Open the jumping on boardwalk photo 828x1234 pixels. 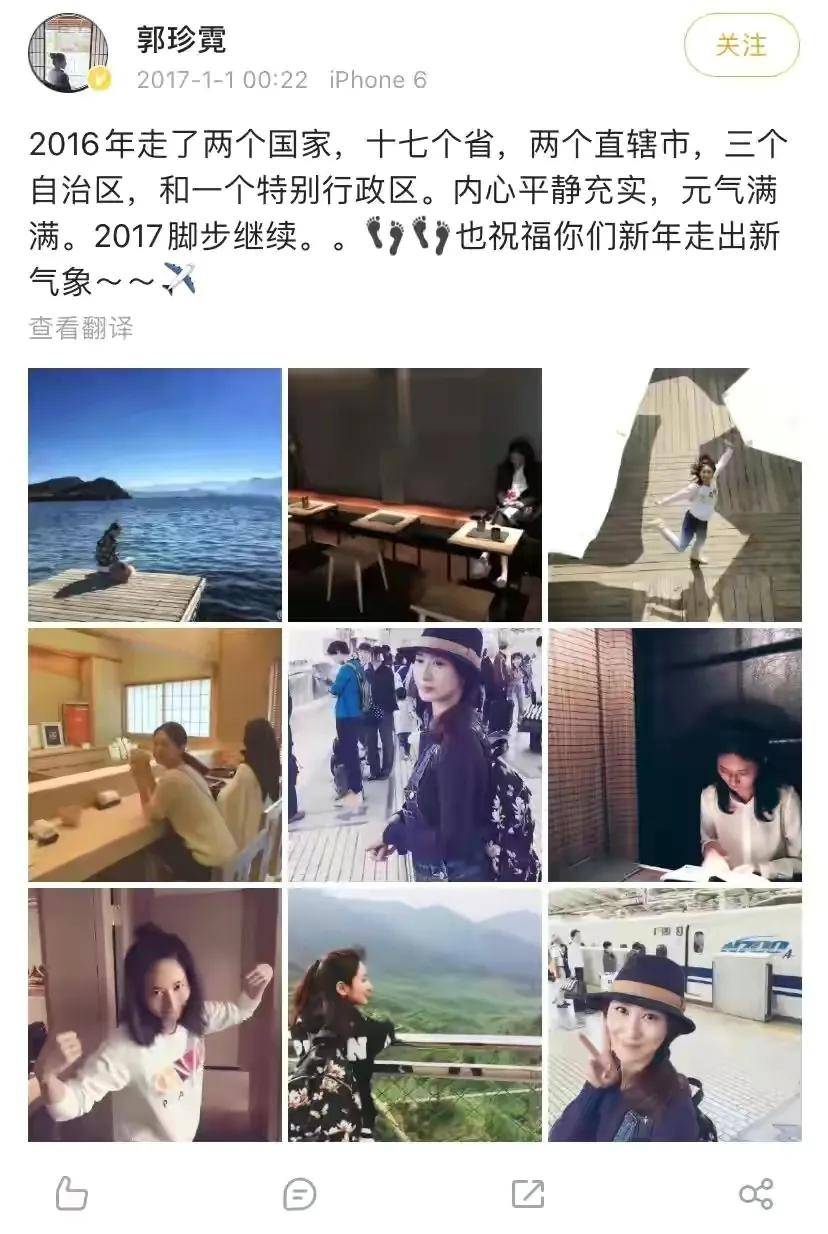pos(675,495)
